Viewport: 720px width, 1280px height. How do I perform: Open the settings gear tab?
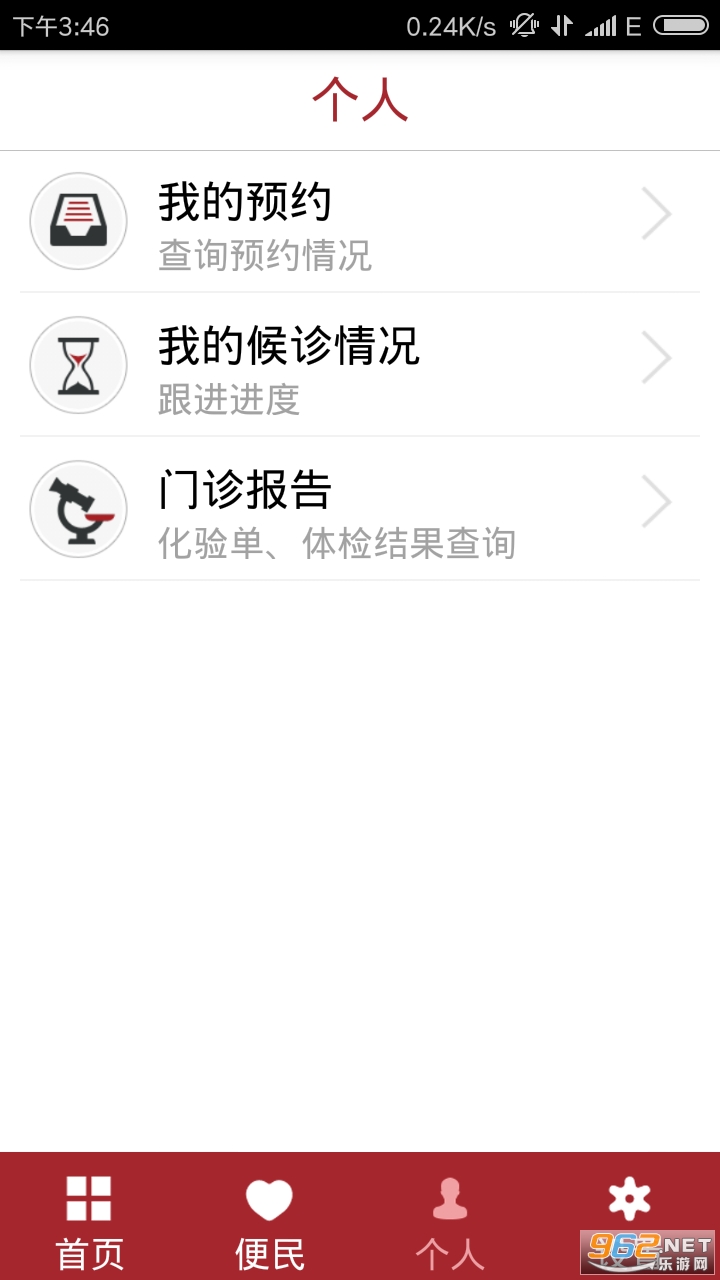(629, 1200)
